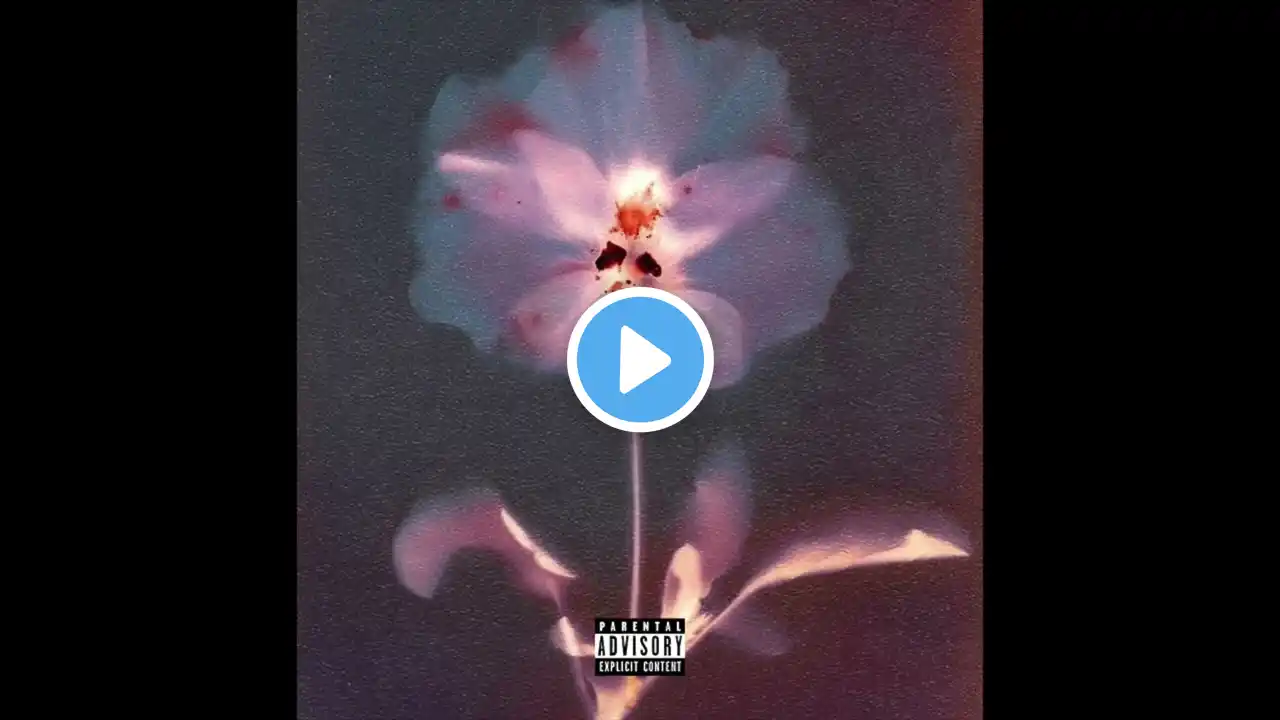Play the video
The width and height of the screenshot is (1280, 720).
640,360
